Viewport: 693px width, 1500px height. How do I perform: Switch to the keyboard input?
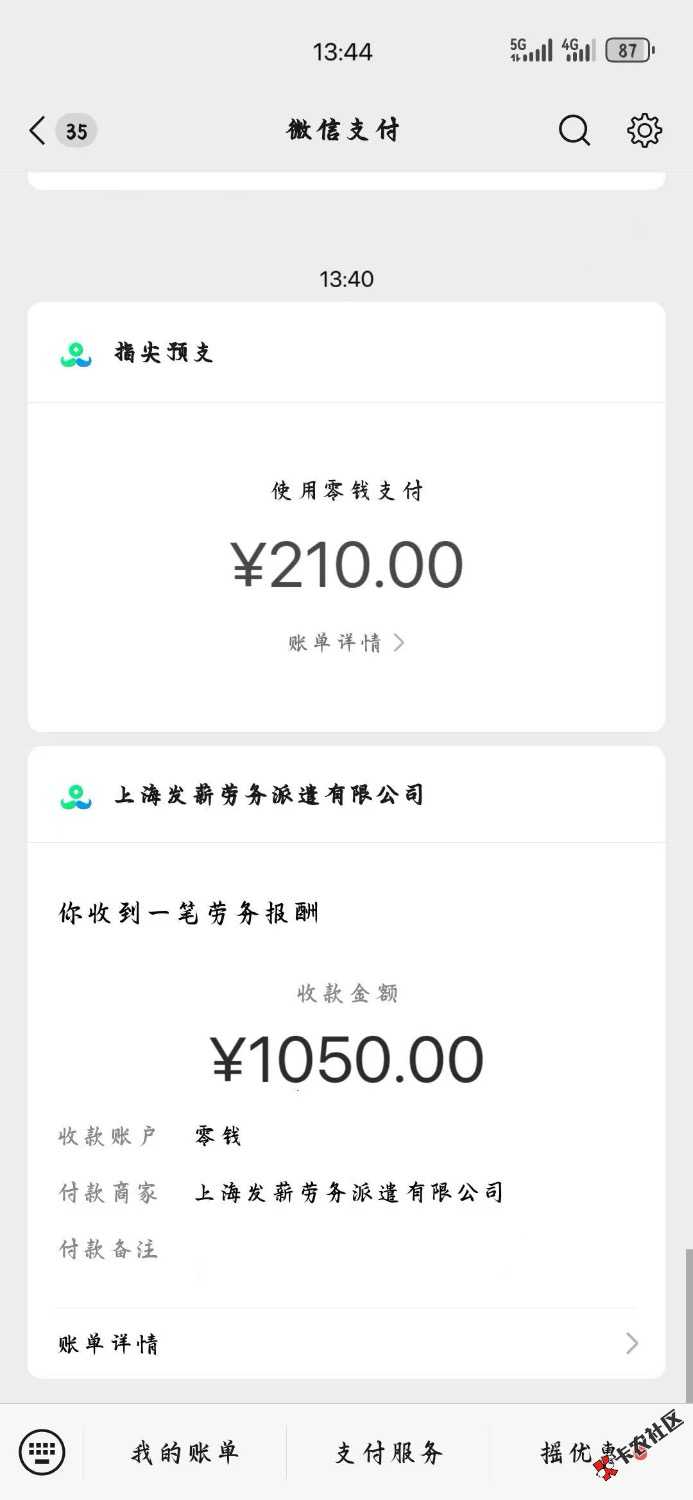[42, 1452]
